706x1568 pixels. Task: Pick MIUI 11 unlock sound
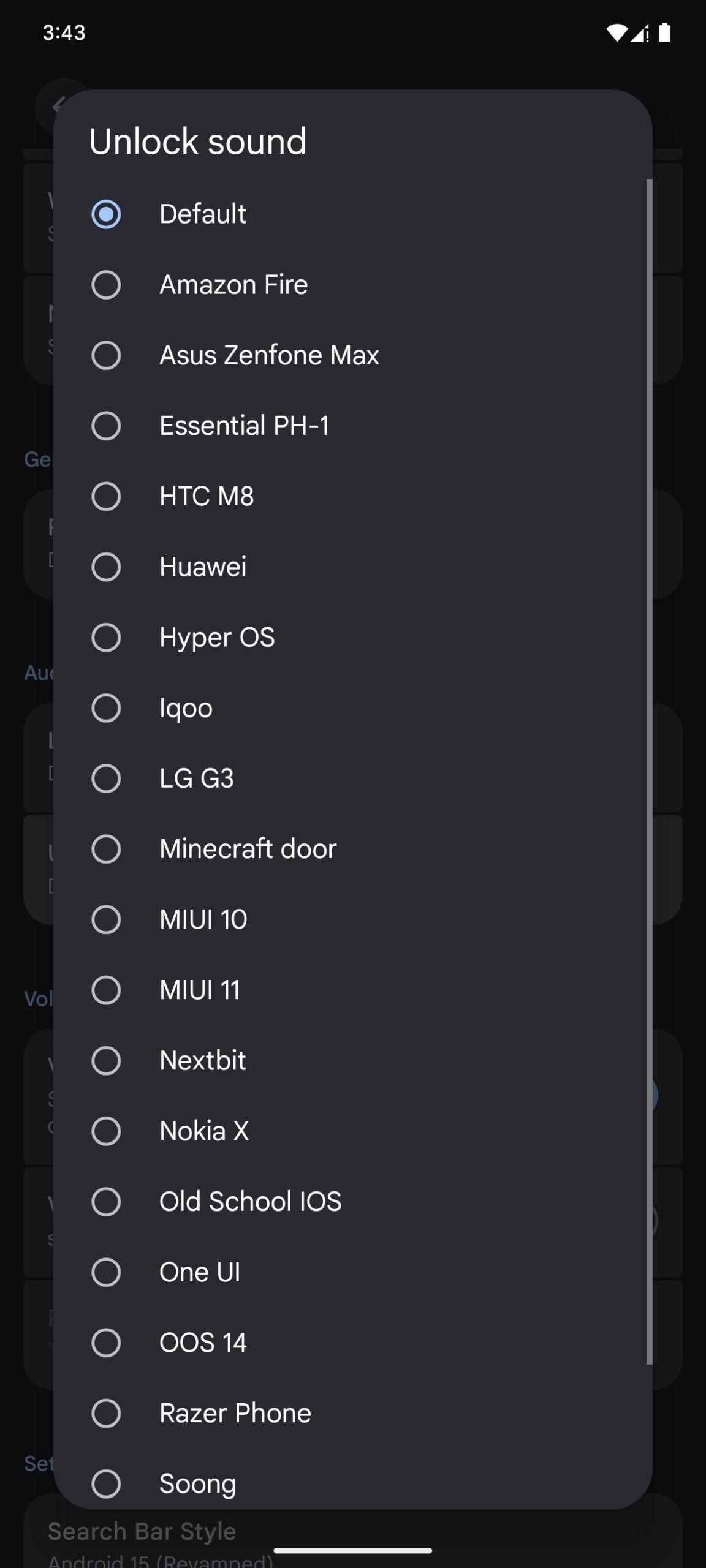[352, 990]
